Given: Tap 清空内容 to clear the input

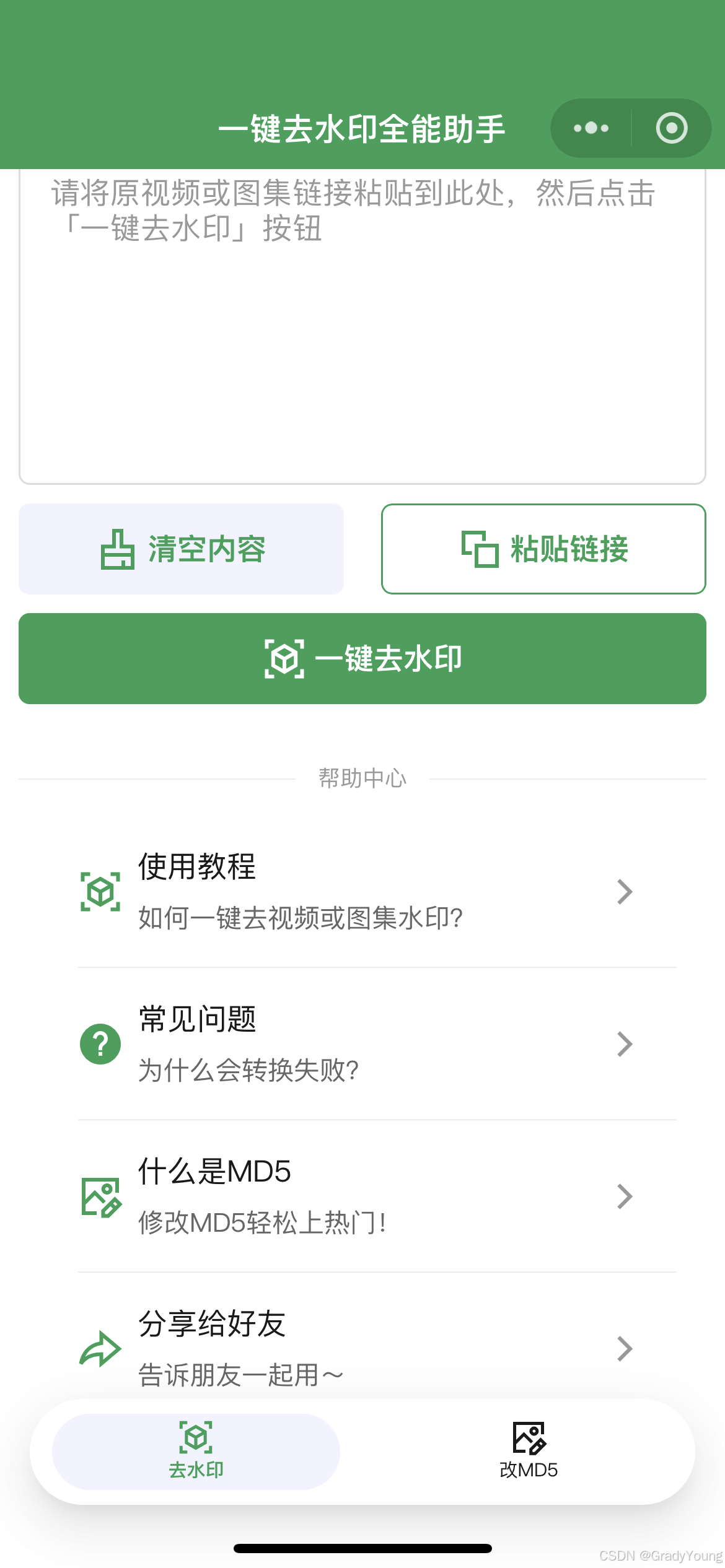Looking at the screenshot, I should click(181, 549).
